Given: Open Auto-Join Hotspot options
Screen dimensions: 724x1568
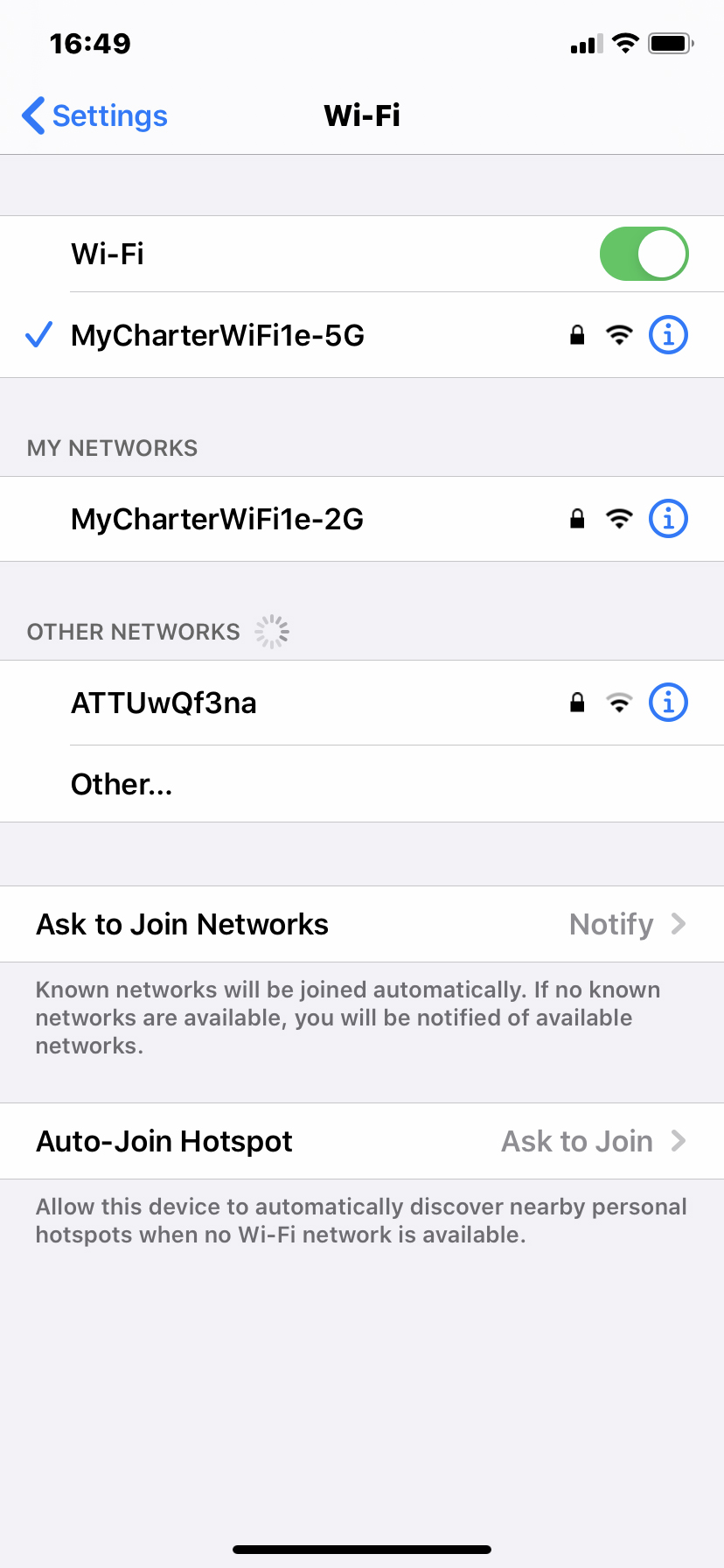Looking at the screenshot, I should (362, 1141).
